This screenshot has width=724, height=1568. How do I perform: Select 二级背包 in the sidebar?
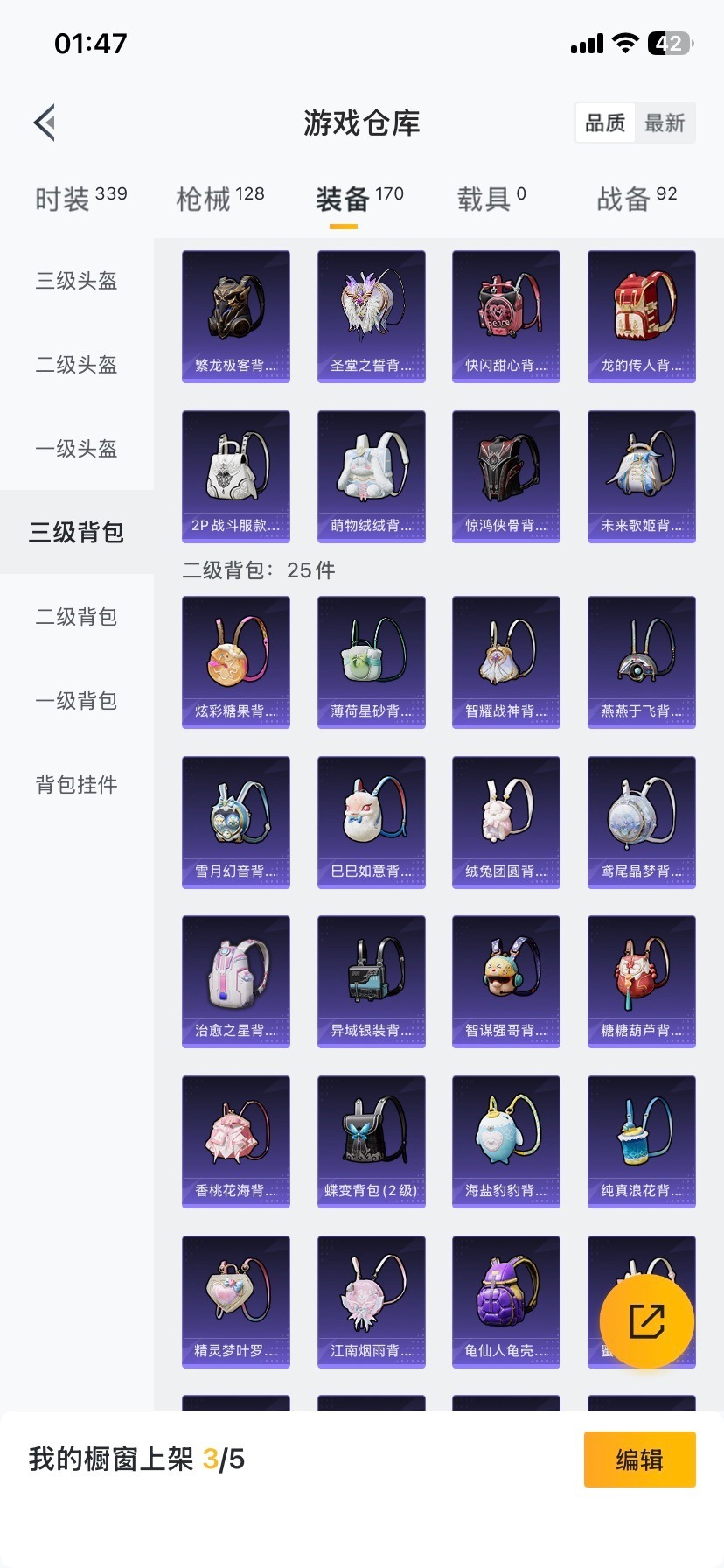click(76, 617)
